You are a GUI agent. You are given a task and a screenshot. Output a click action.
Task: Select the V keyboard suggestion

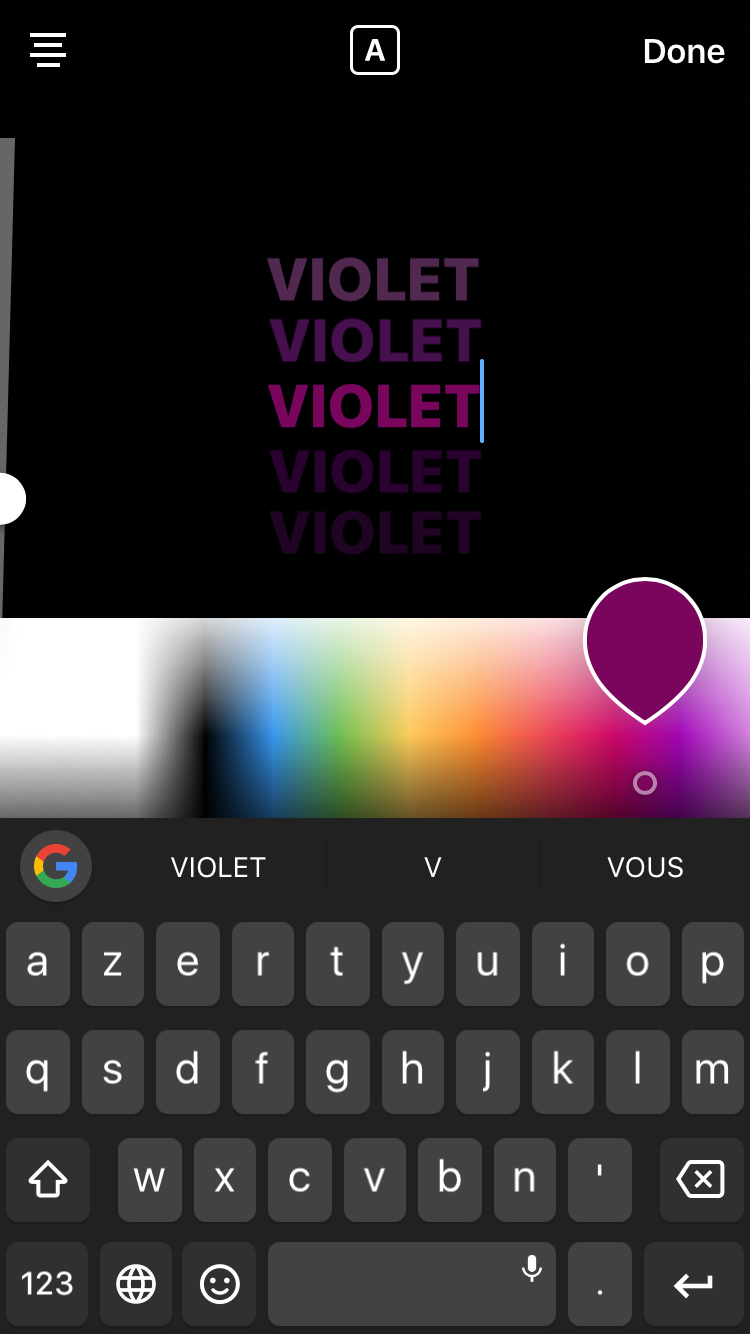432,867
